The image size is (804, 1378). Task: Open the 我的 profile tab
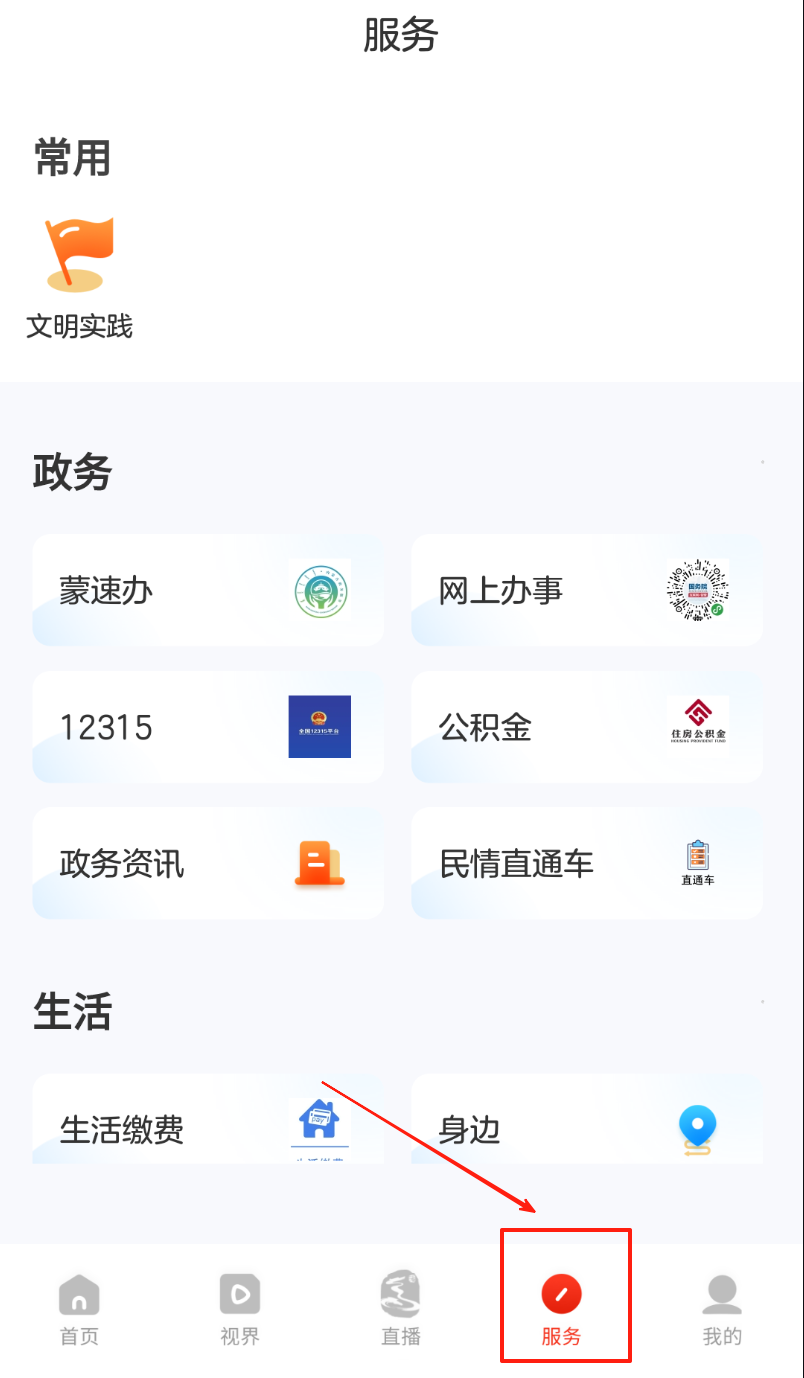click(x=722, y=1308)
